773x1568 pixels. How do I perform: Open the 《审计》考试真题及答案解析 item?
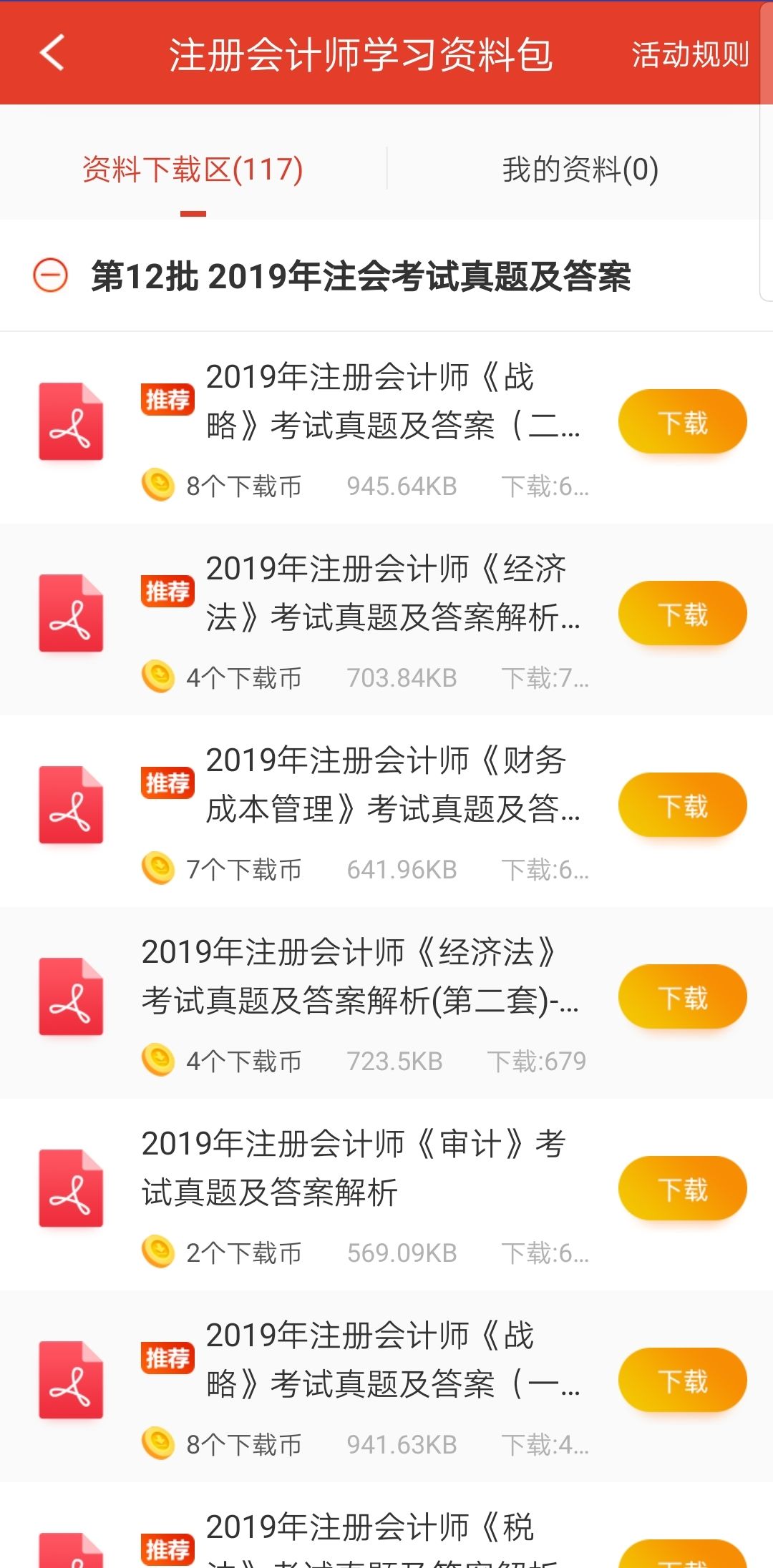click(354, 1167)
